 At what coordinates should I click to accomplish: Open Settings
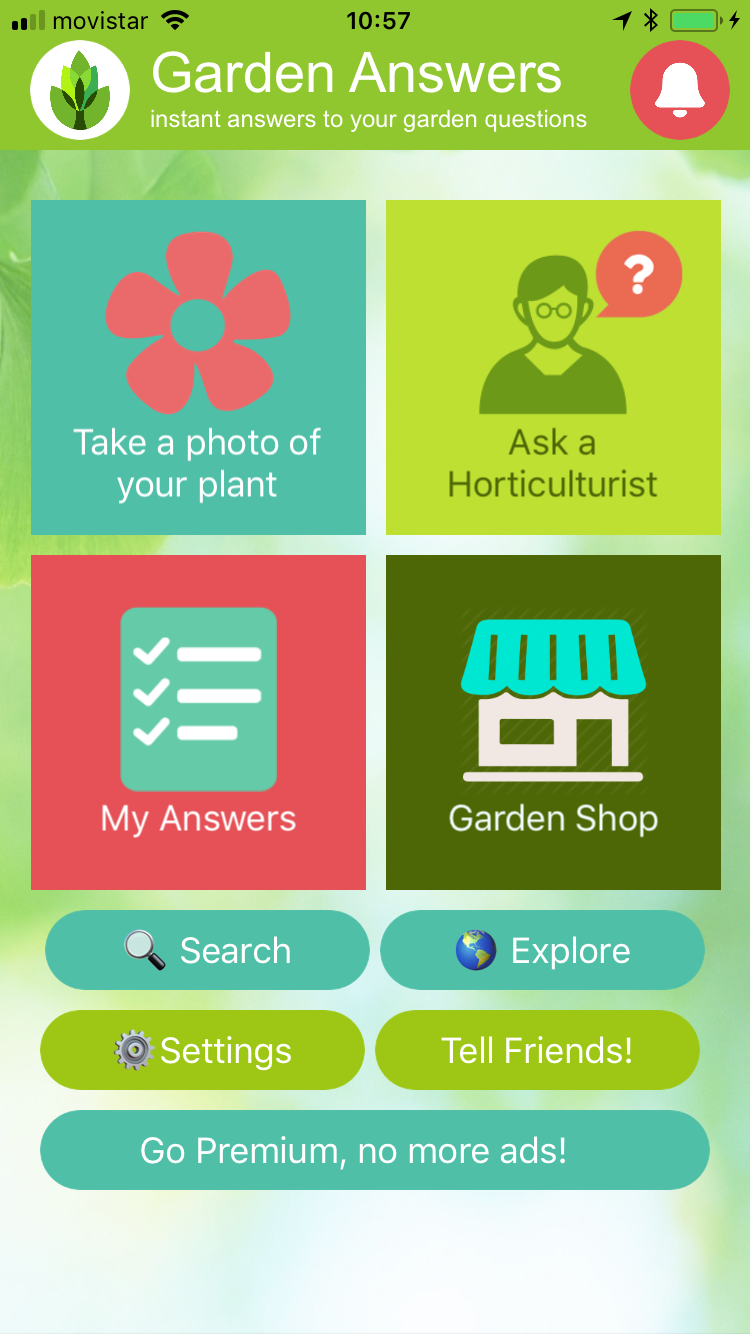coord(202,1050)
